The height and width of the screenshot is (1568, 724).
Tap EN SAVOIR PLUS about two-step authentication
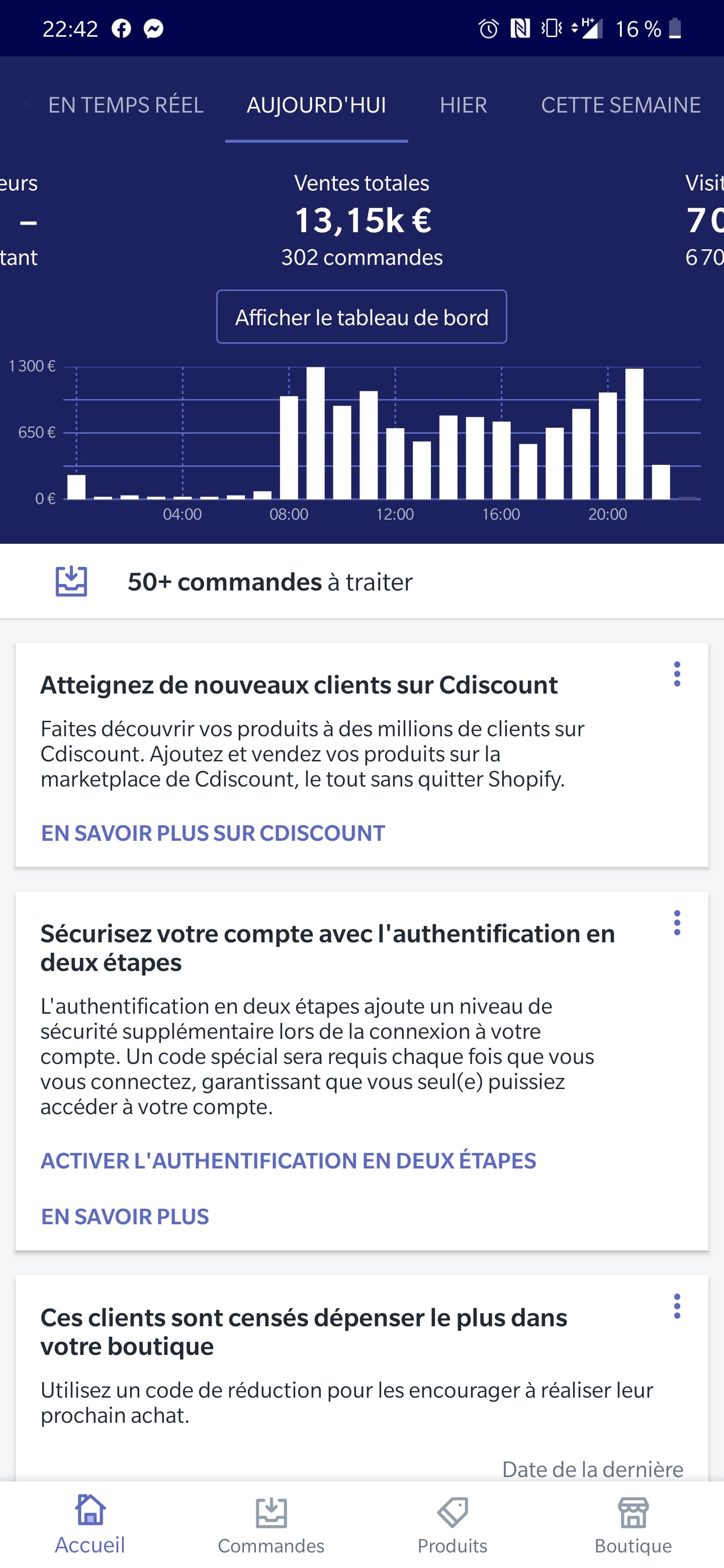tap(125, 1216)
